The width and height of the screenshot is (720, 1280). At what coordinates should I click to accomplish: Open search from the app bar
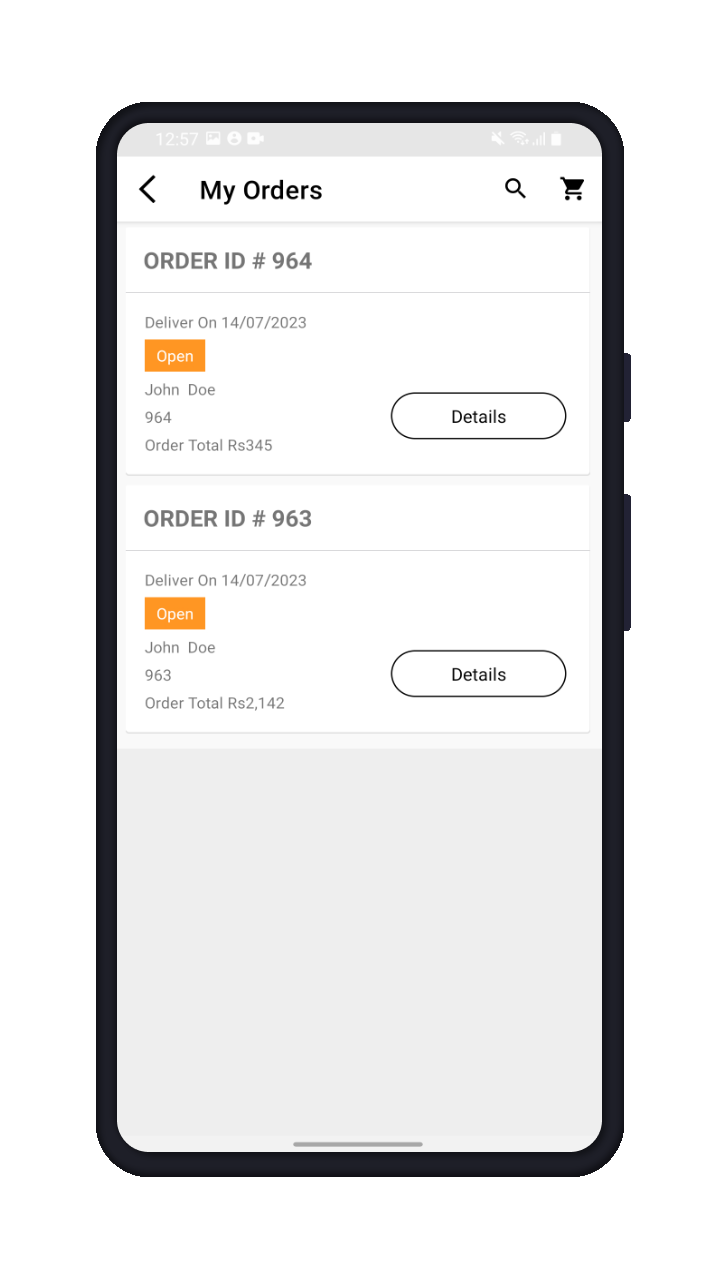point(515,188)
